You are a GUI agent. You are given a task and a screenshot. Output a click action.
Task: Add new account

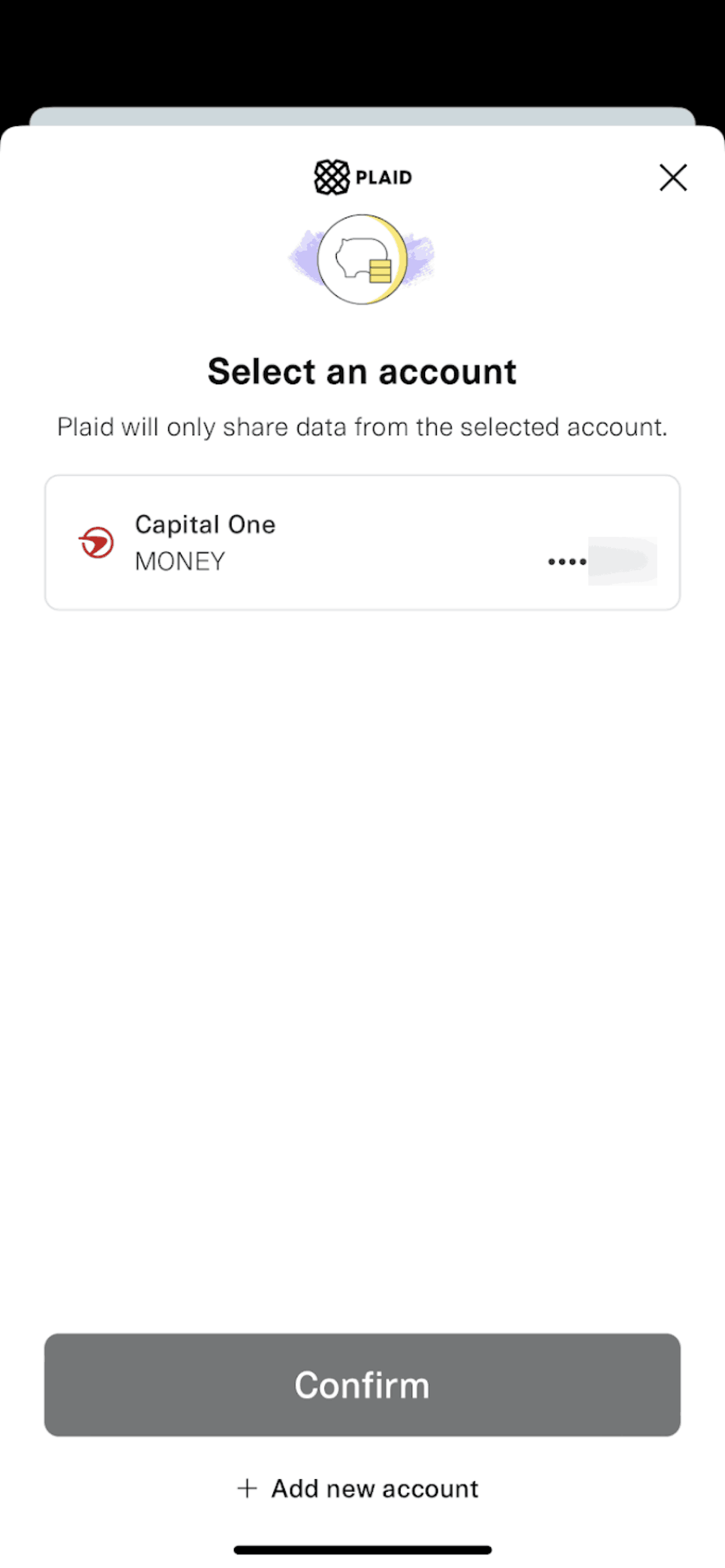pos(358,1488)
